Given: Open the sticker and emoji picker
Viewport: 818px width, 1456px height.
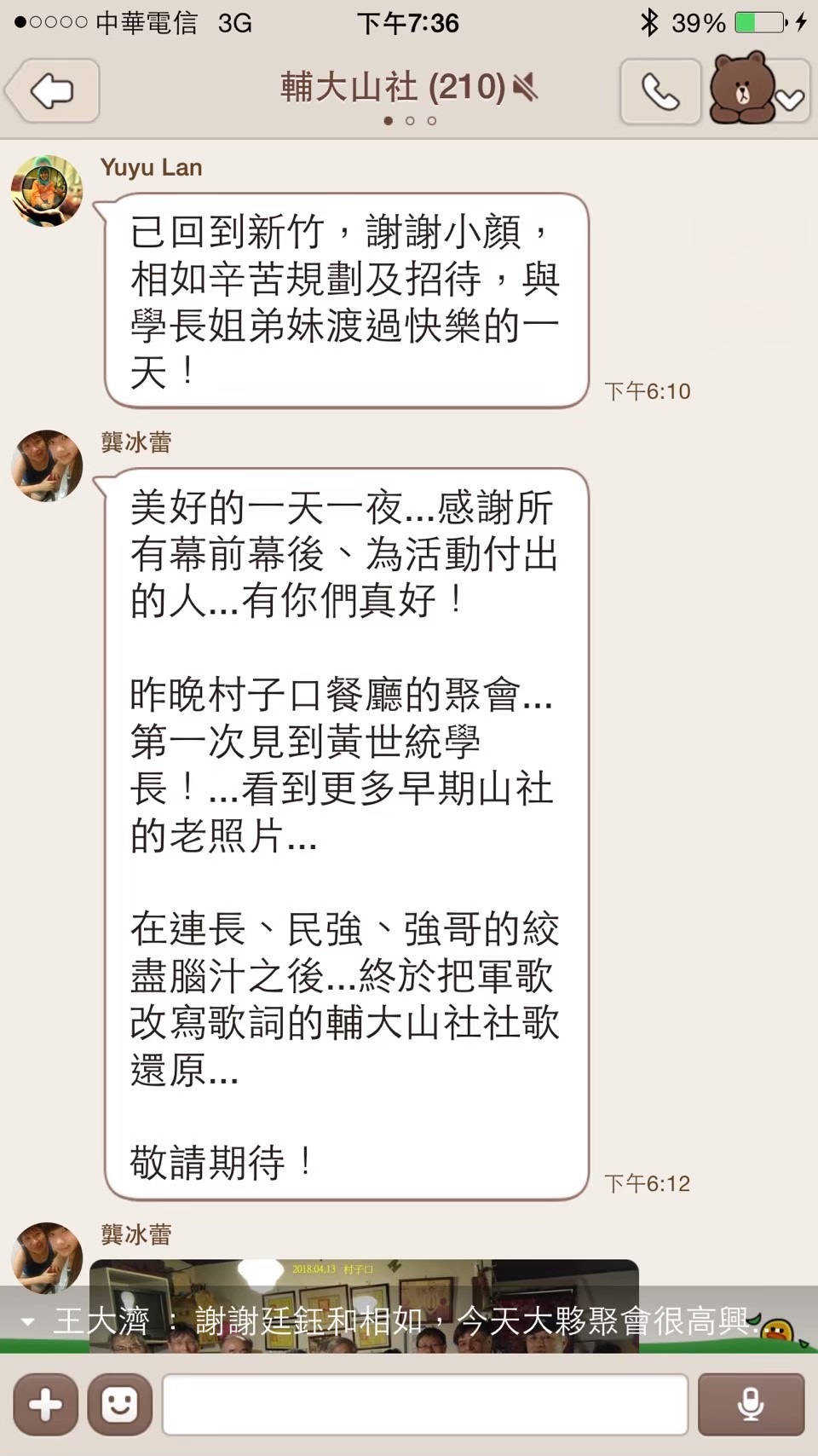Looking at the screenshot, I should (x=119, y=1404).
